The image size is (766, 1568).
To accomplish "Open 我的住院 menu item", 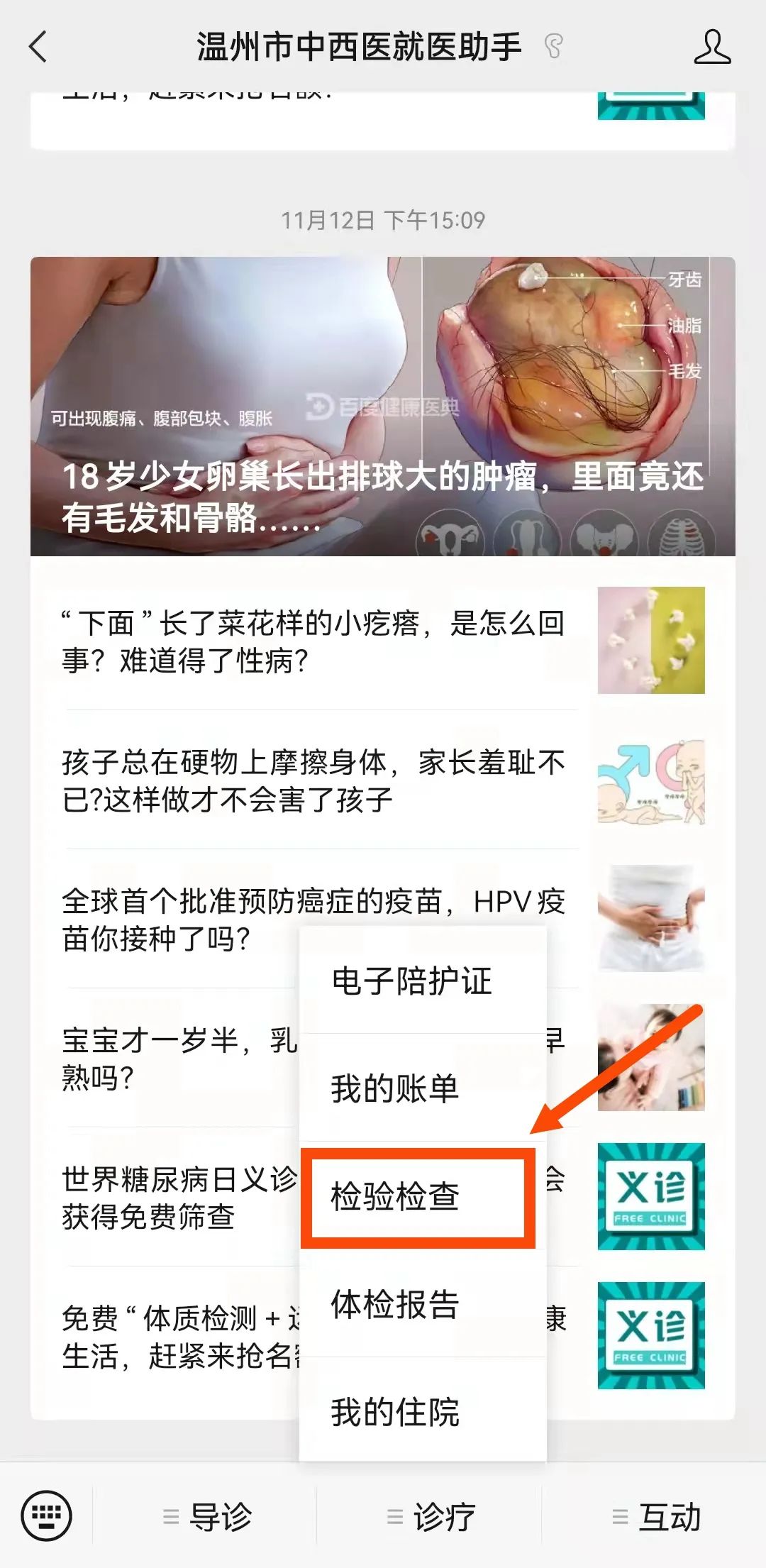I will pos(395,1412).
